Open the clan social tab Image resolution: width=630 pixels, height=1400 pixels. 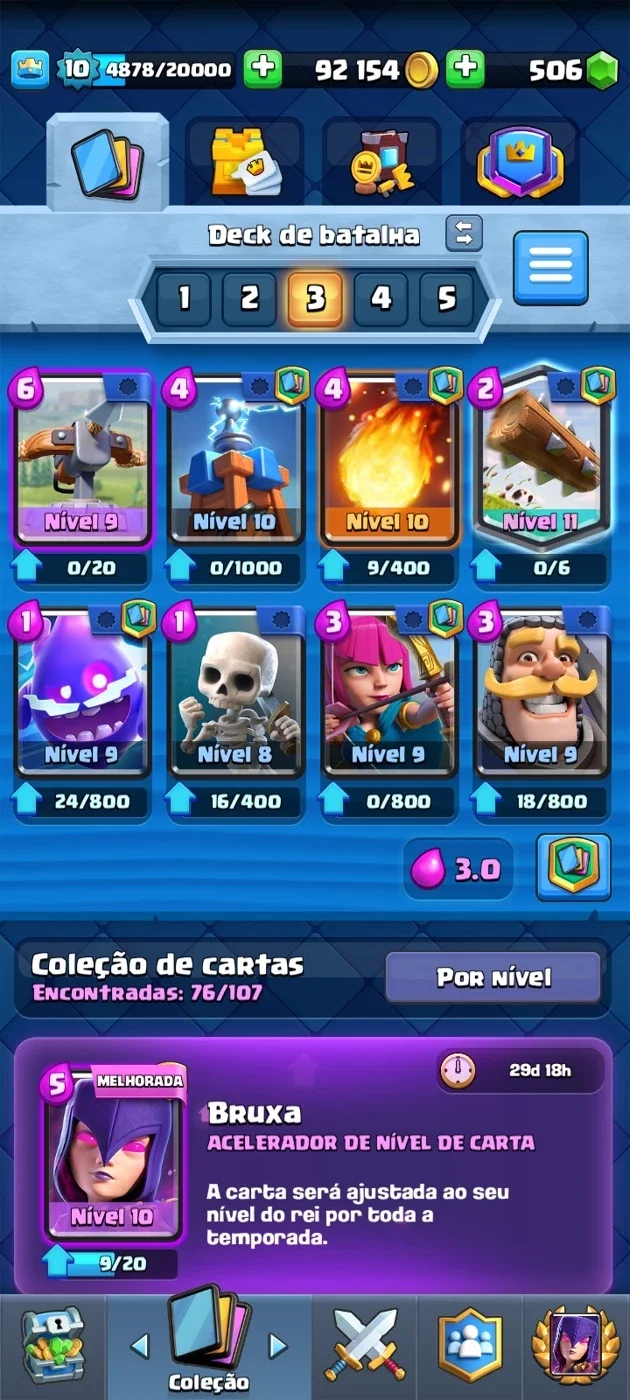[468, 1346]
